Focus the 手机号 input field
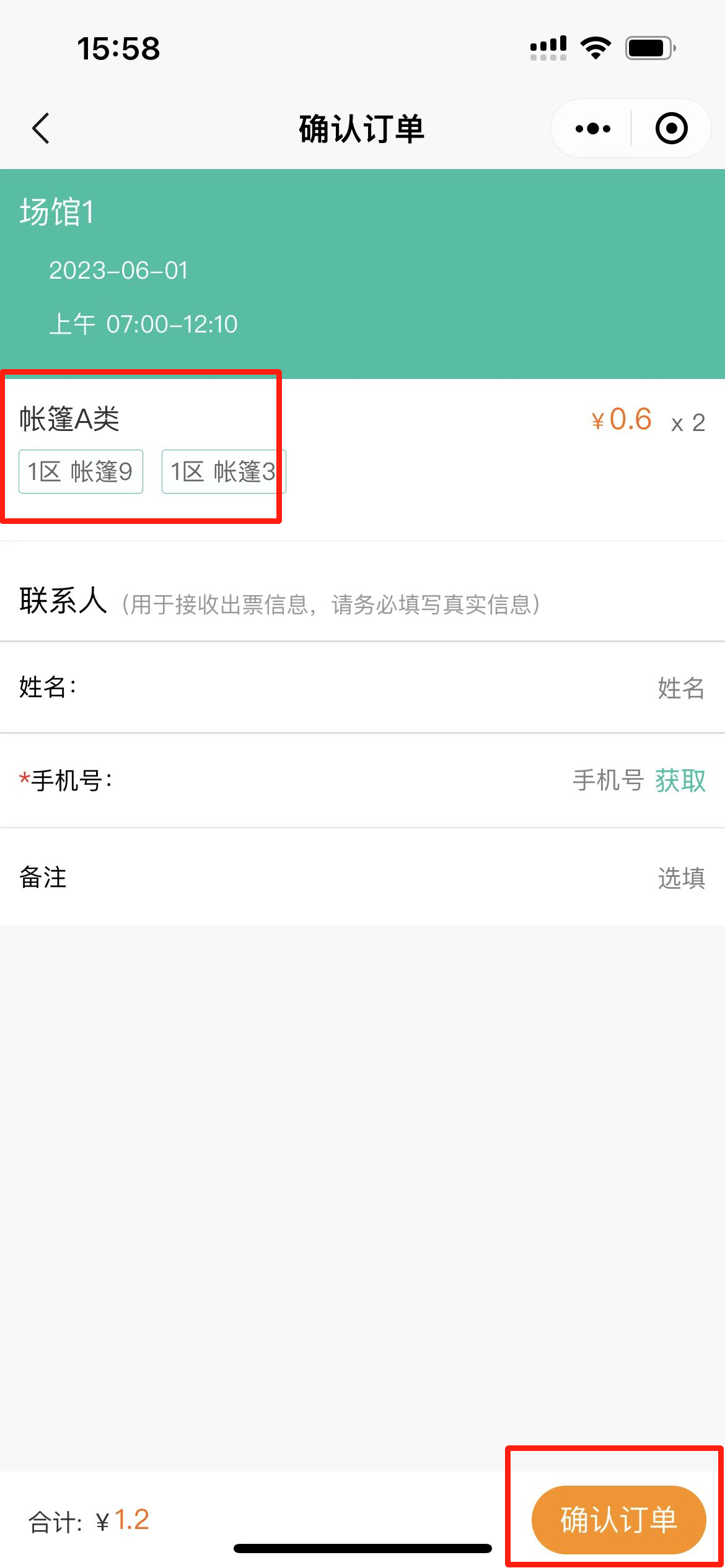The height and width of the screenshot is (1568, 725). pos(607,780)
